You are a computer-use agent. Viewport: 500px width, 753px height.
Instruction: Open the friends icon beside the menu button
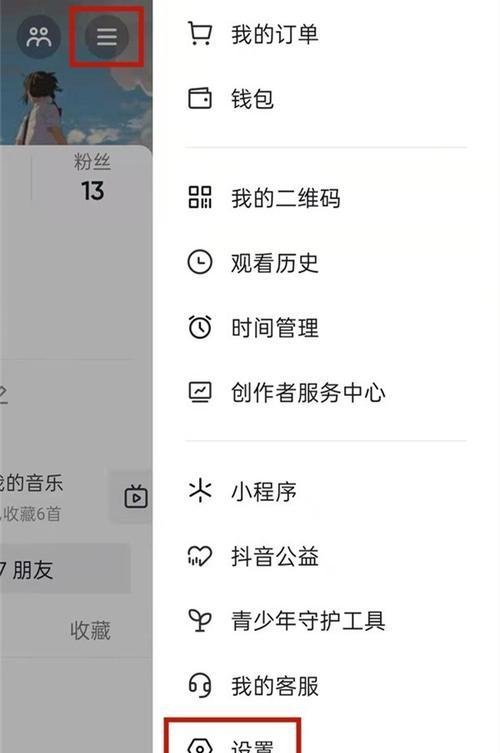point(39,36)
